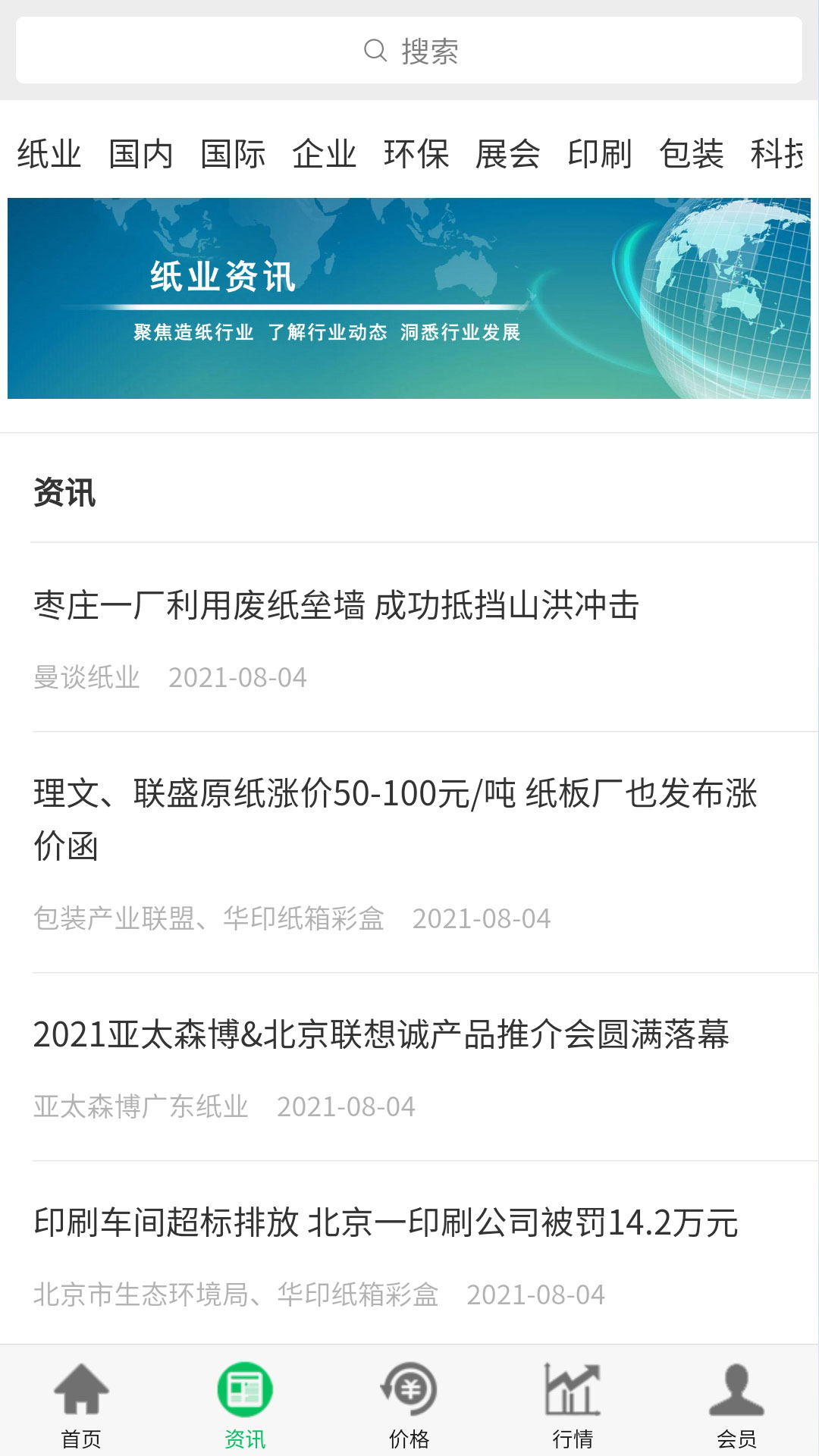Switch to the 企业 tab

[x=326, y=154]
